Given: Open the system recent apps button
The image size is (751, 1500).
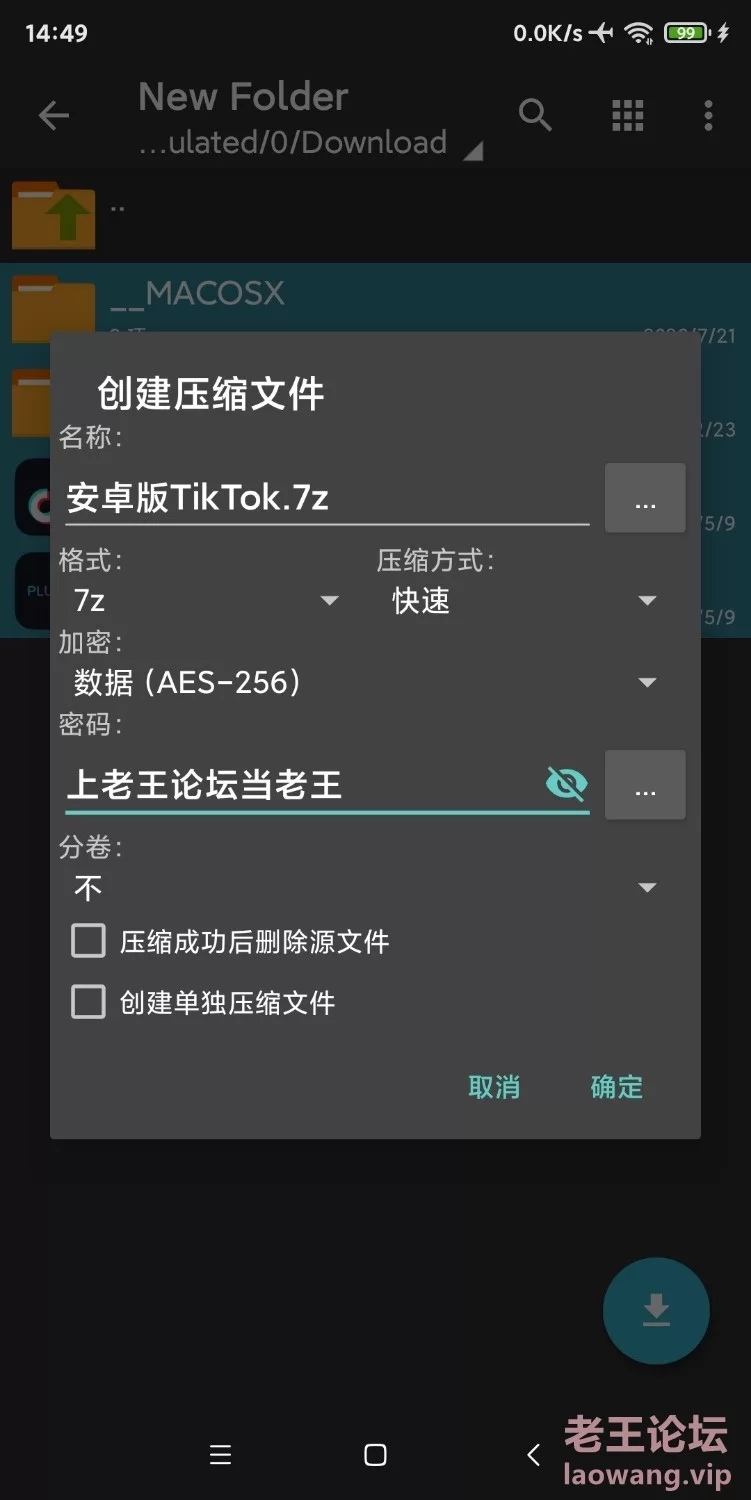Looking at the screenshot, I should (x=220, y=1455).
